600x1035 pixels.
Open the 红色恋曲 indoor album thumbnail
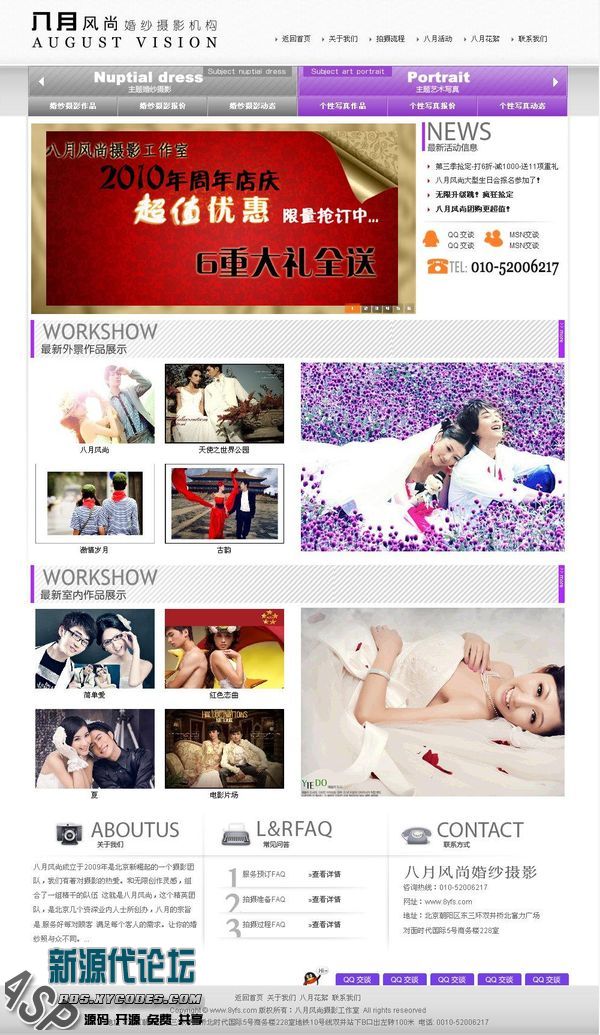pyautogui.click(x=224, y=648)
